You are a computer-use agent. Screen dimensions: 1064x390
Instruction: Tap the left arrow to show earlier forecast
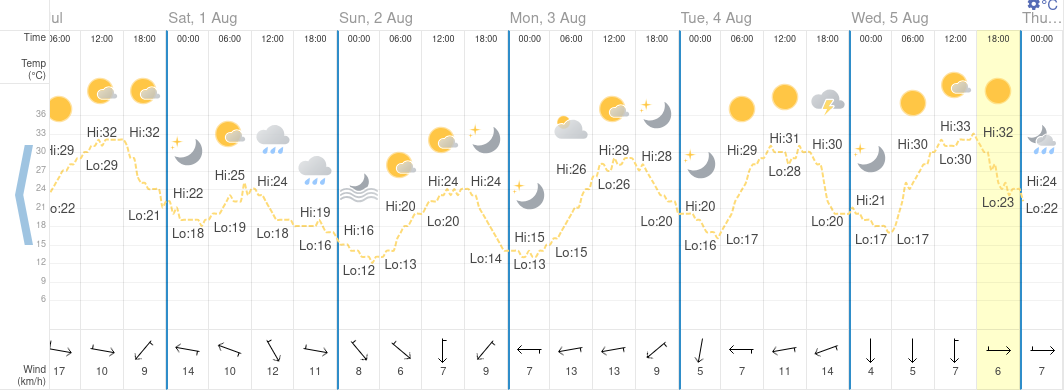24,195
